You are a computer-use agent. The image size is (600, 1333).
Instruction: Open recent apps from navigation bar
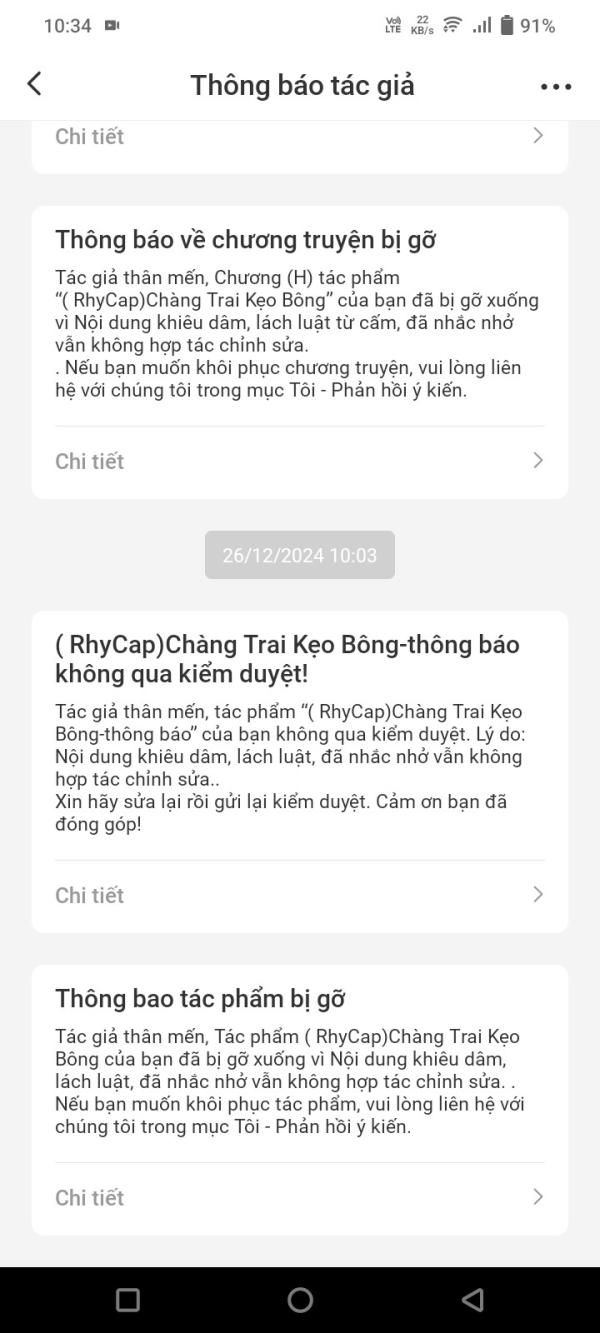(x=128, y=1299)
